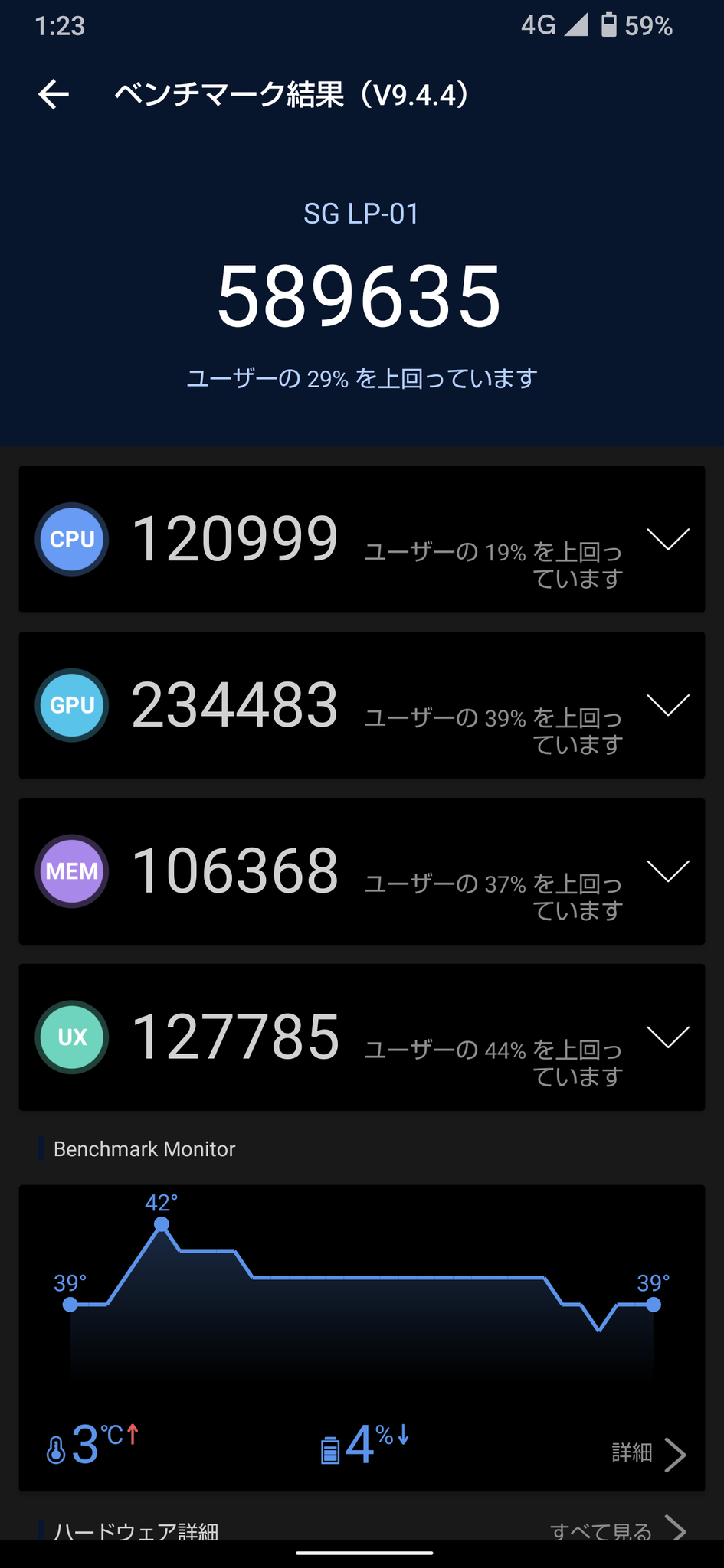Image resolution: width=724 pixels, height=1568 pixels.
Task: Expand the CPU score details
Action: click(x=668, y=539)
